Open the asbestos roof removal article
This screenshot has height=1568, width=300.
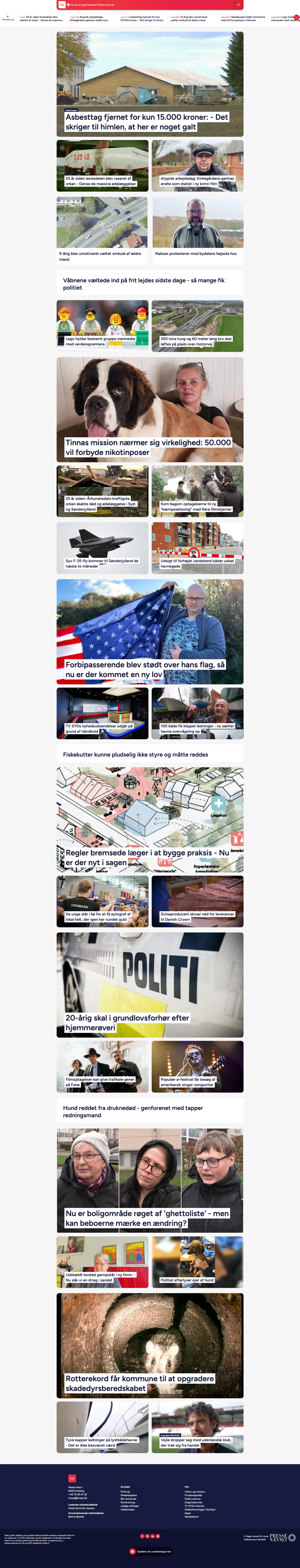[150, 121]
